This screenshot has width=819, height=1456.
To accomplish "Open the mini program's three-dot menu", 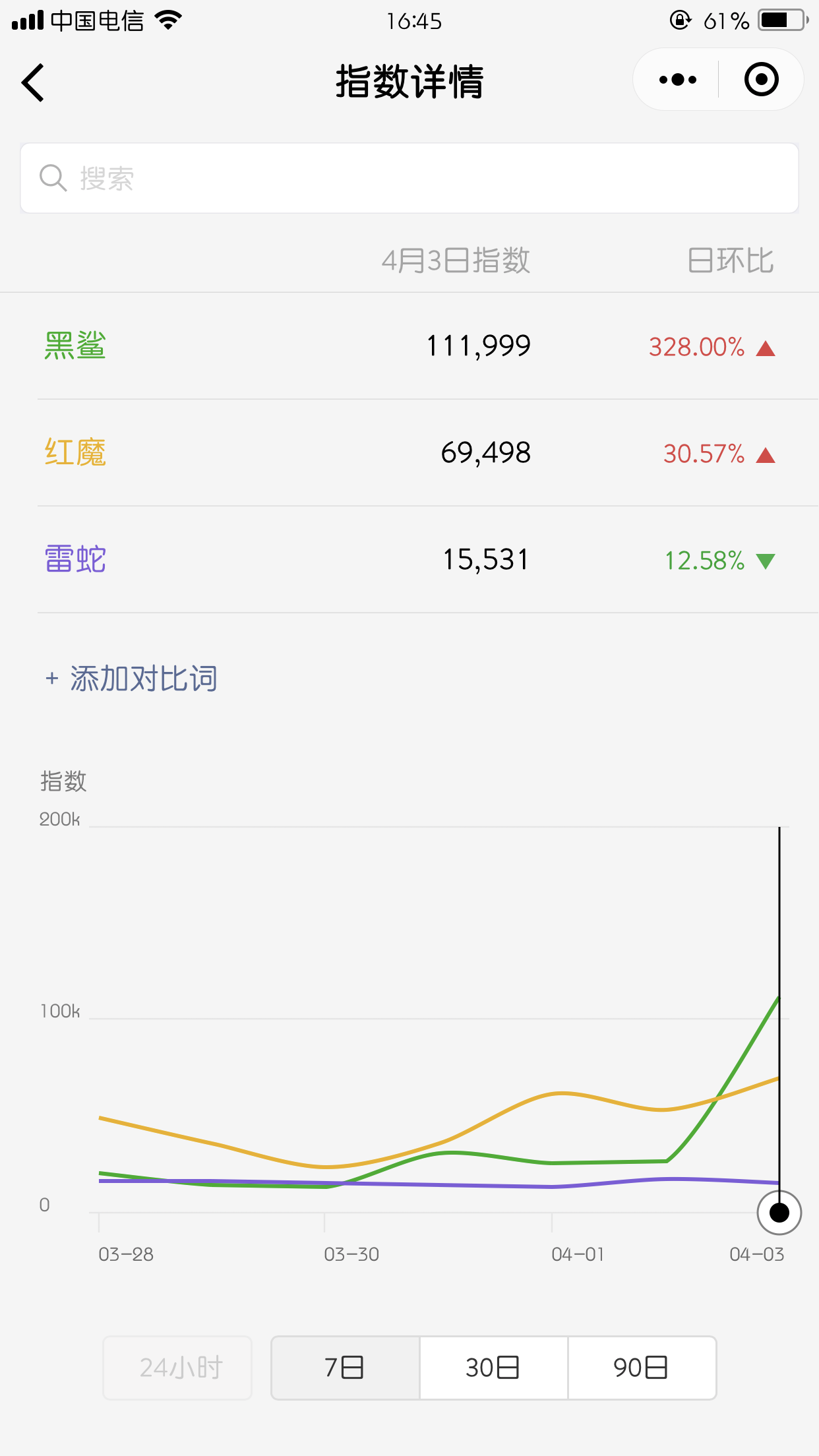I will tap(677, 80).
